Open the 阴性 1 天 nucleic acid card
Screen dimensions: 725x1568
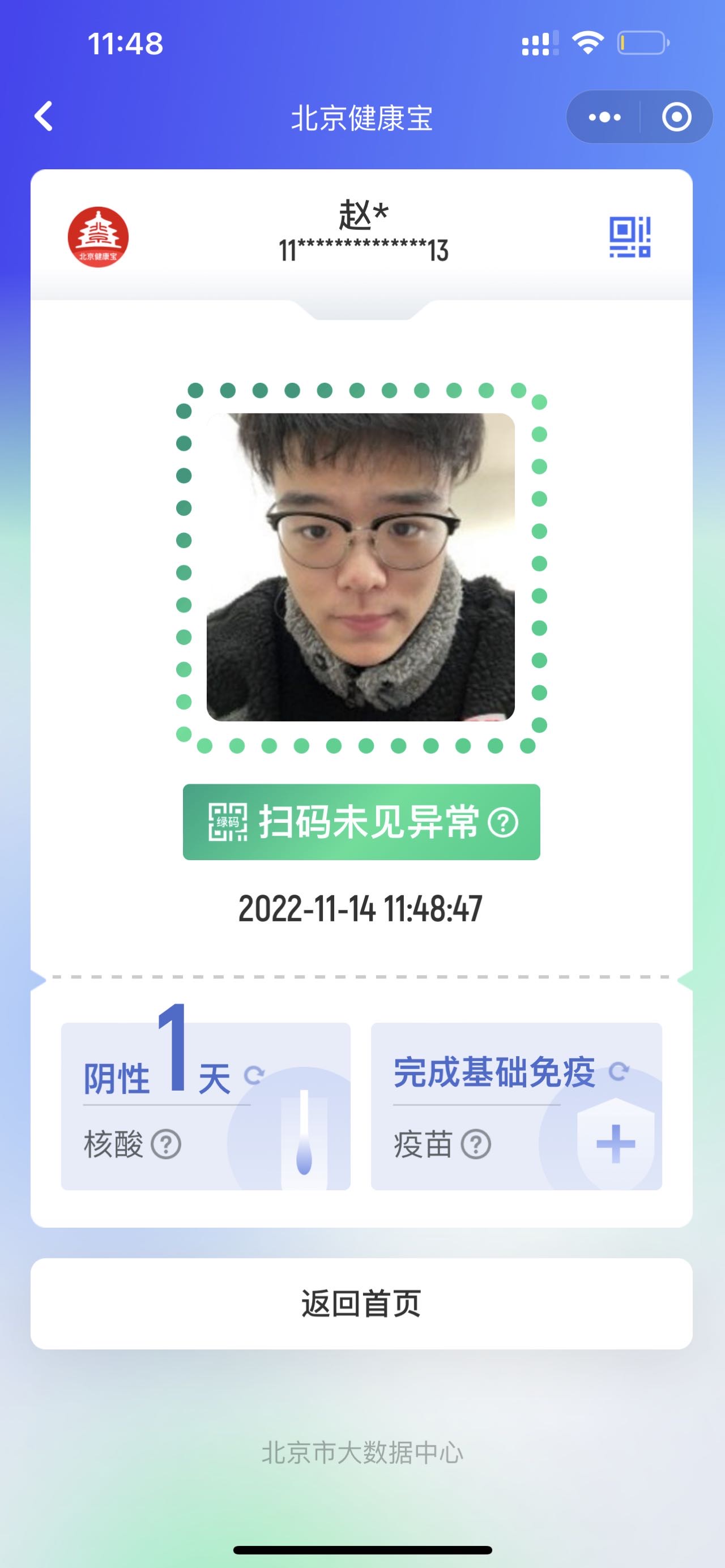click(x=206, y=1106)
